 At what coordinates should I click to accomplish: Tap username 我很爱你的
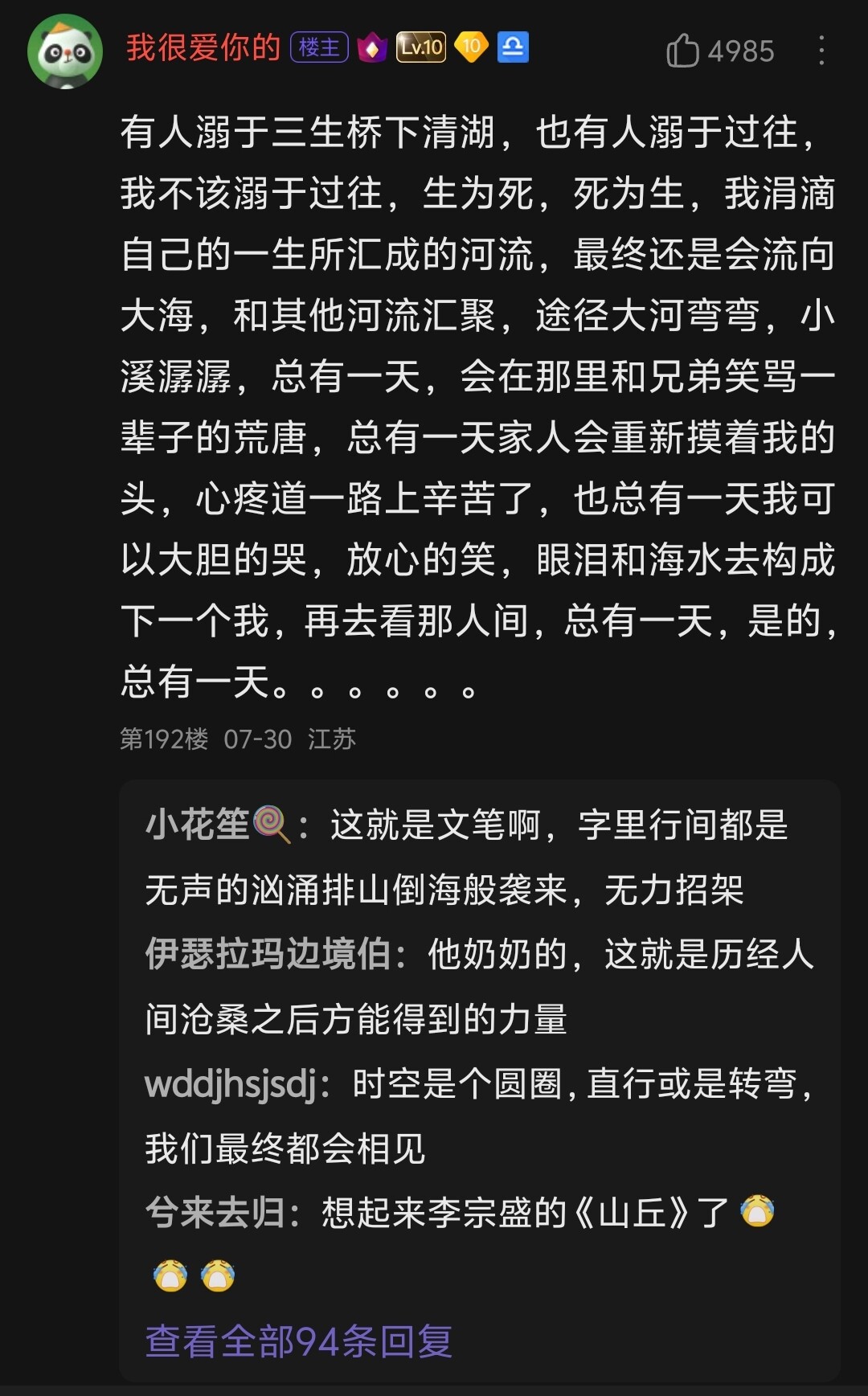pos(203,48)
